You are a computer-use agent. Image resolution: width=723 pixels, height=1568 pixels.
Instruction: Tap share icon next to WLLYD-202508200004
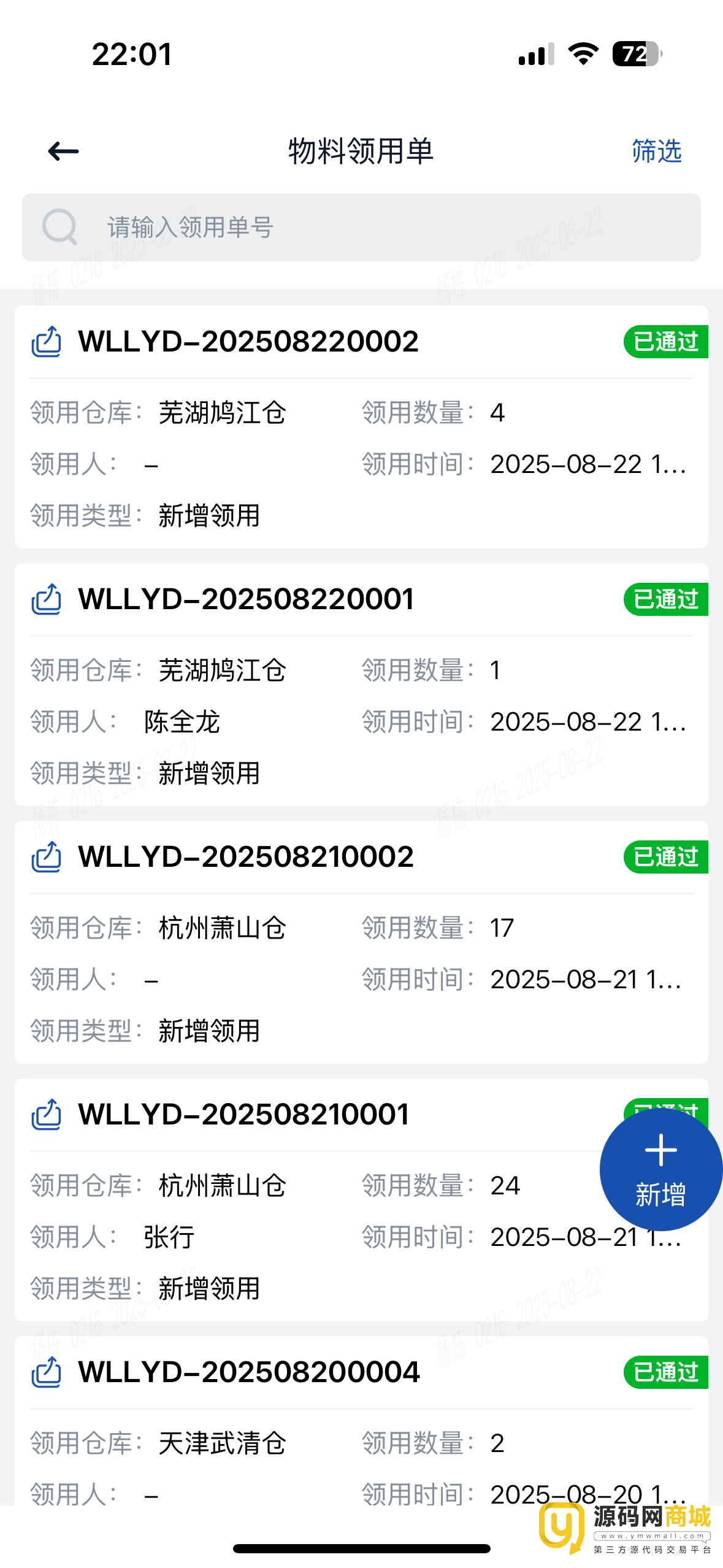click(47, 1372)
